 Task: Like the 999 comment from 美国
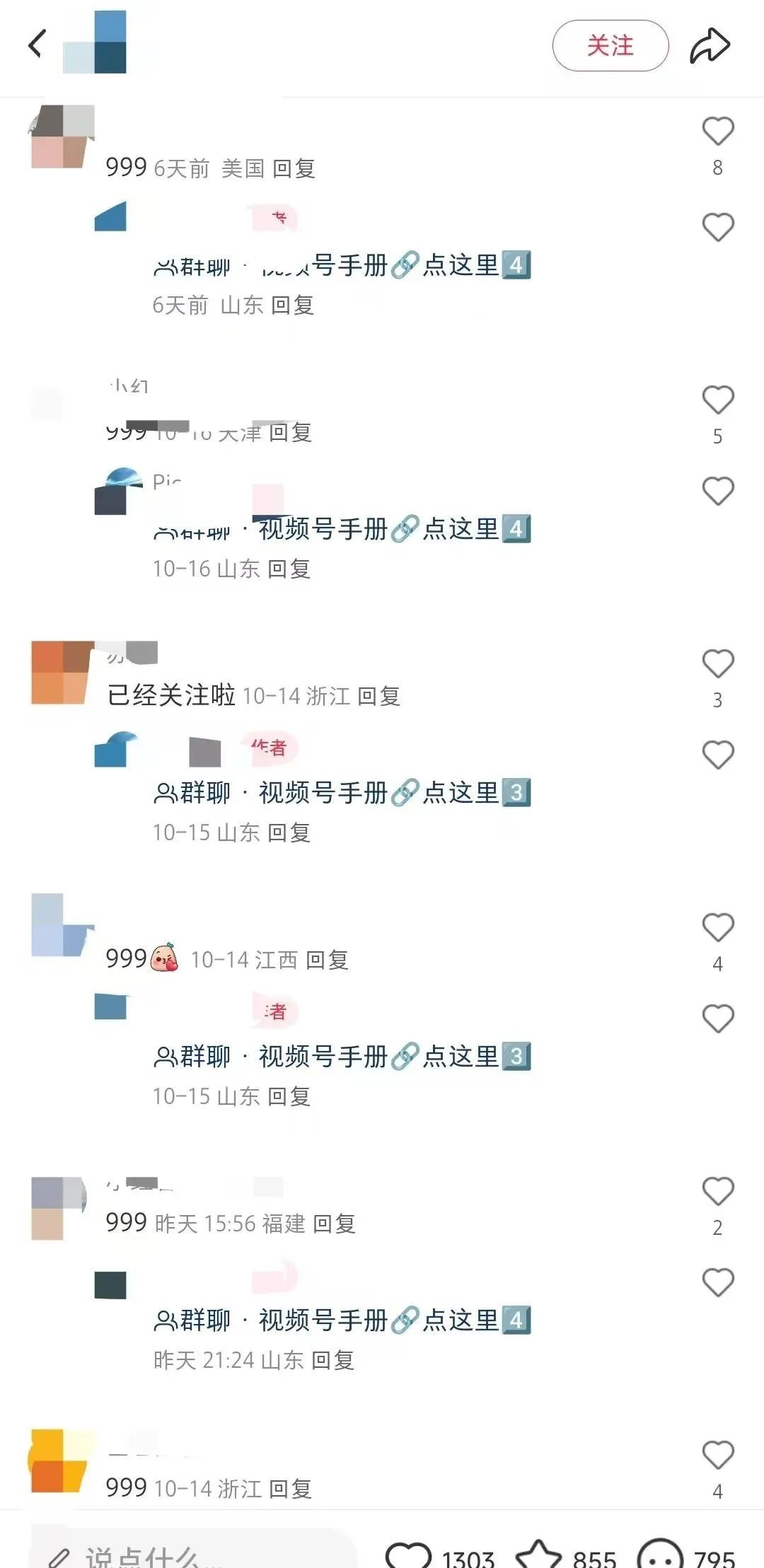pos(717,132)
